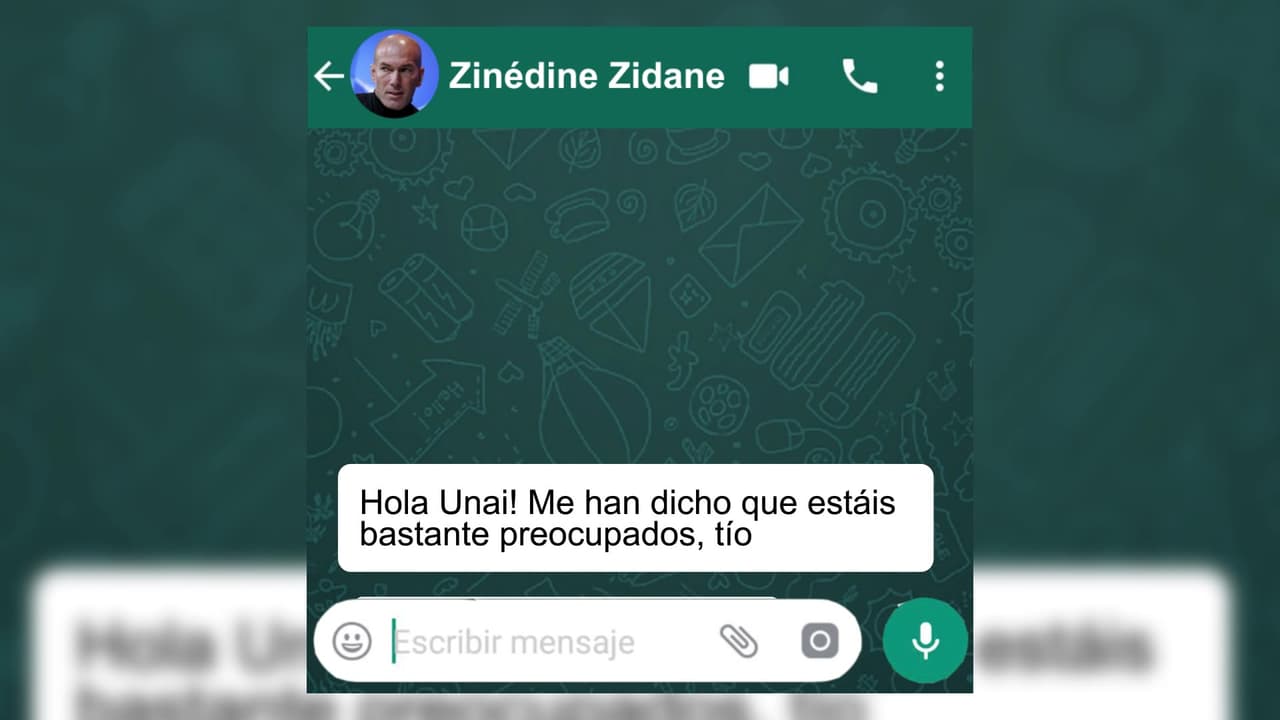Open Zinédine Zidane's profile photo

point(394,75)
